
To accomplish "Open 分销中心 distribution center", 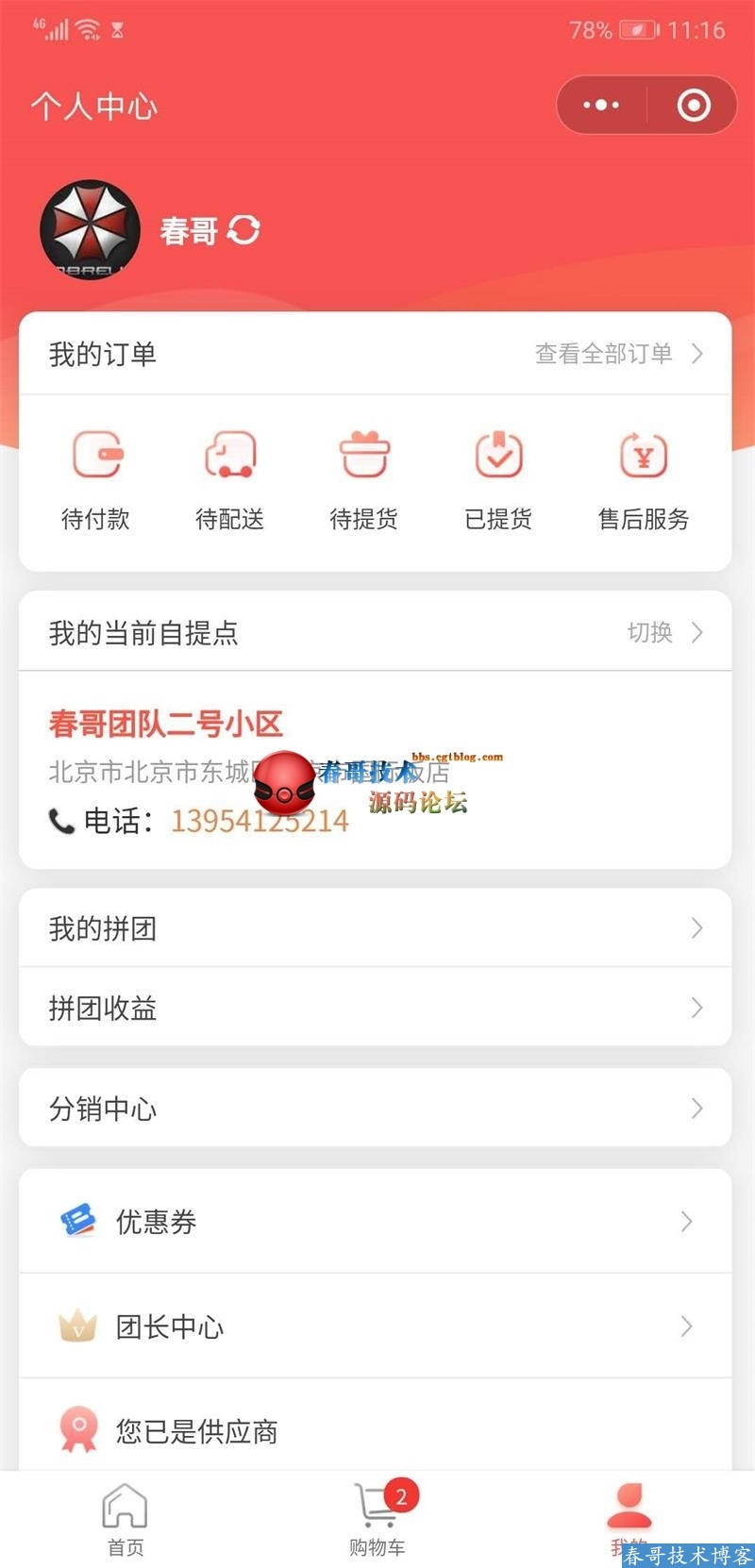I will (x=375, y=1108).
